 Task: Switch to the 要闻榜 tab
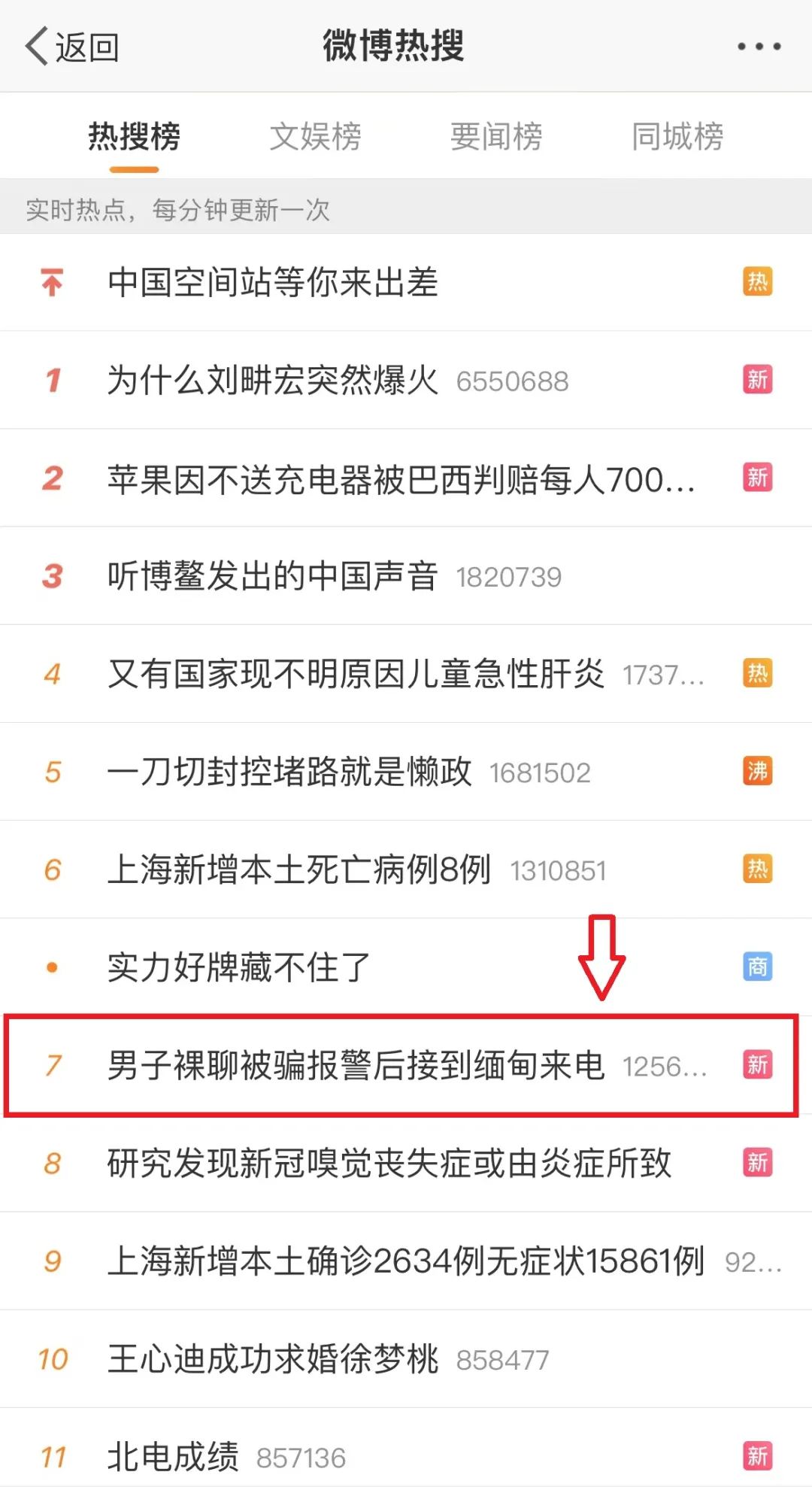496,137
